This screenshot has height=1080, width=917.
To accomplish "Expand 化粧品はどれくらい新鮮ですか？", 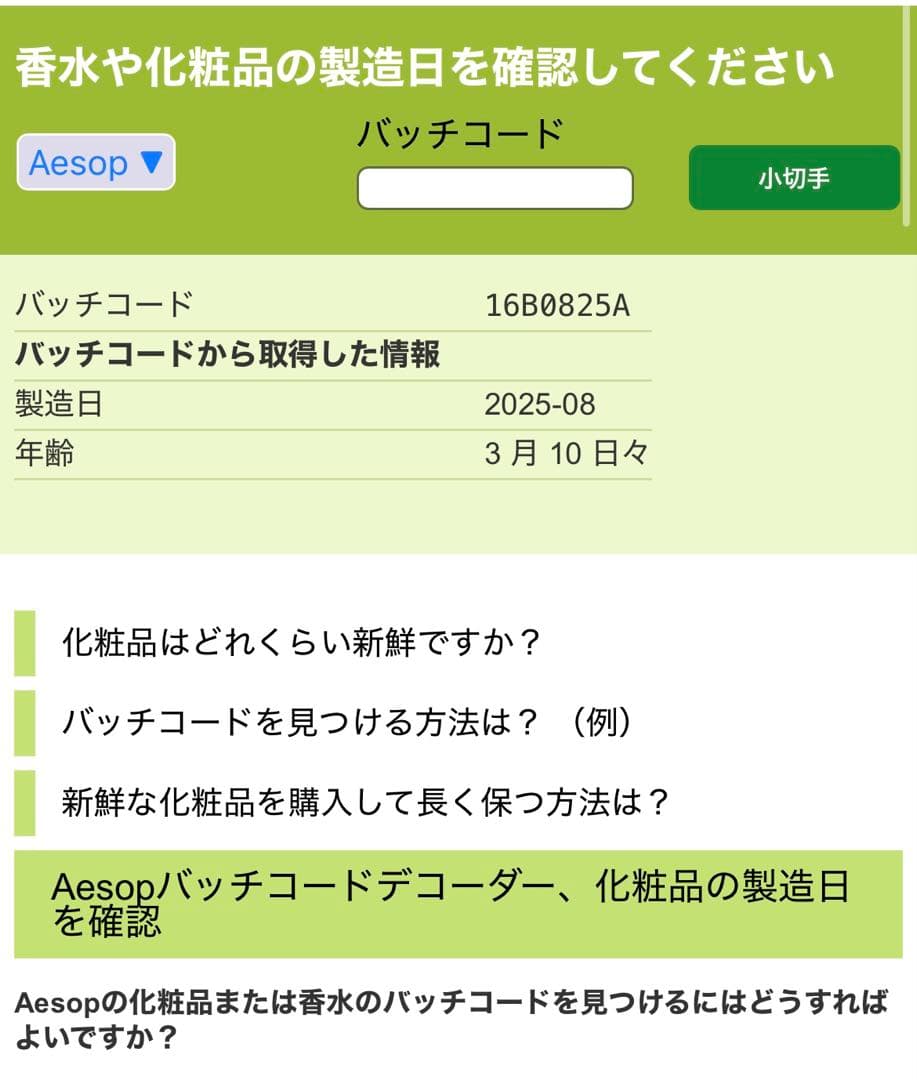I will (x=301, y=642).
